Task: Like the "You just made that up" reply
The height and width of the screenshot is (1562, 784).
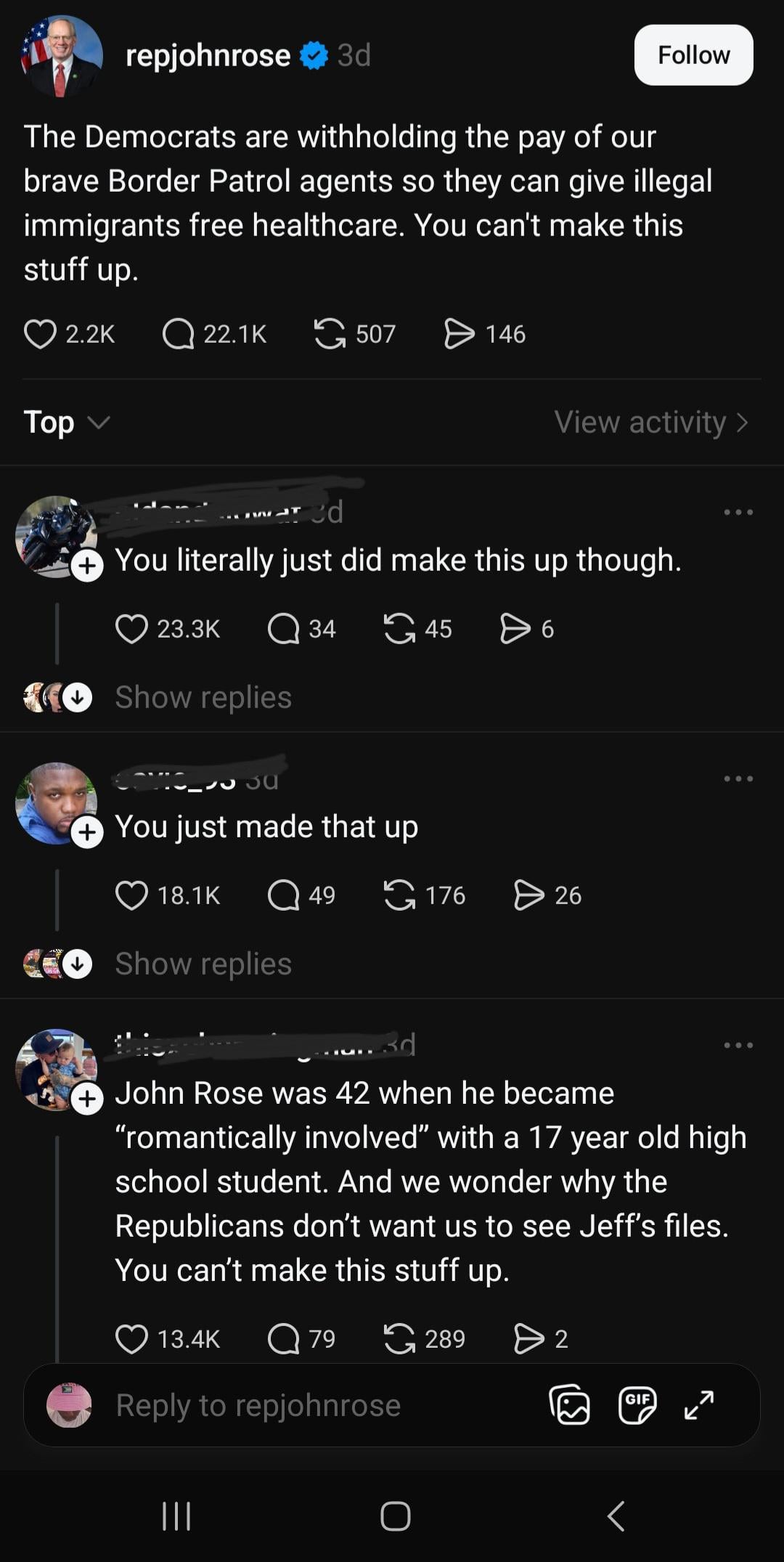Action: point(132,895)
